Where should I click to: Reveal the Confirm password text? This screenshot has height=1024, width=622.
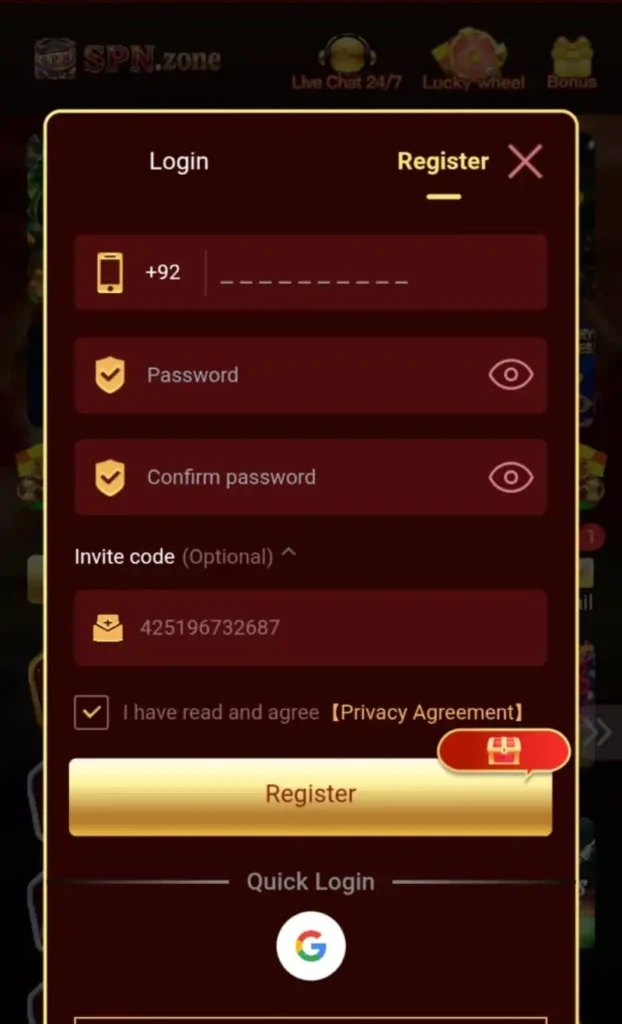(511, 477)
